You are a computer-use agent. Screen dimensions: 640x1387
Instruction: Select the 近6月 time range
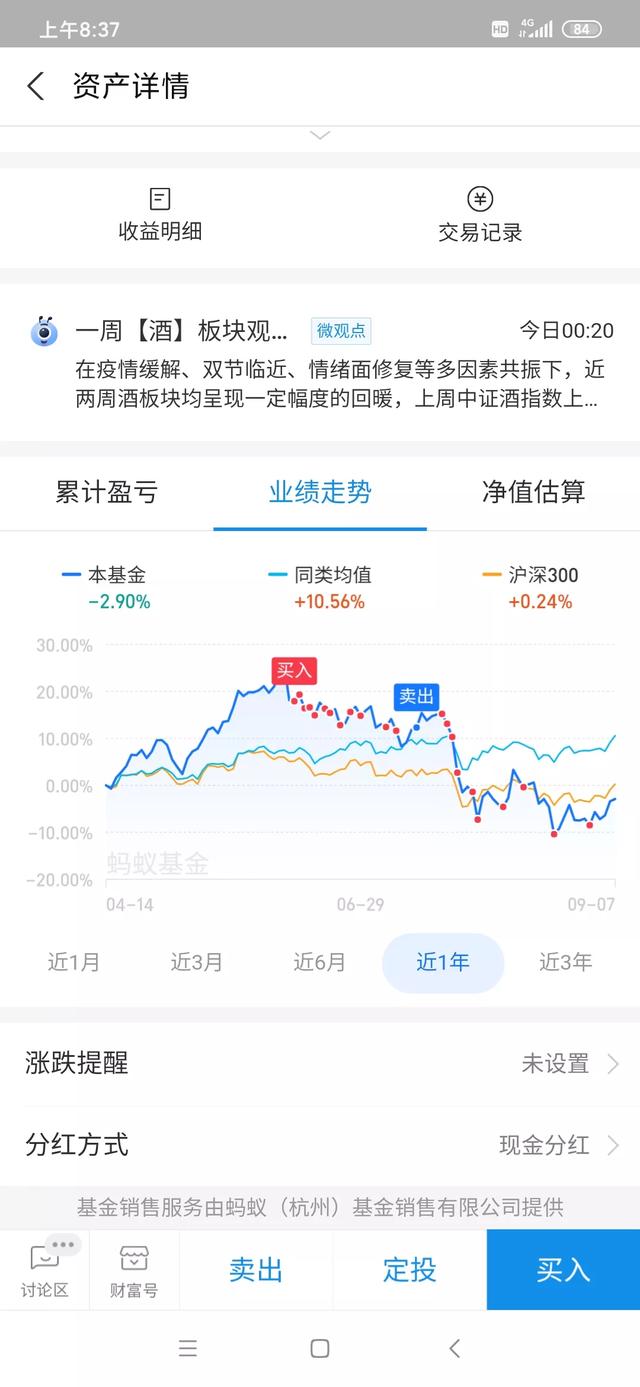[x=320, y=962]
